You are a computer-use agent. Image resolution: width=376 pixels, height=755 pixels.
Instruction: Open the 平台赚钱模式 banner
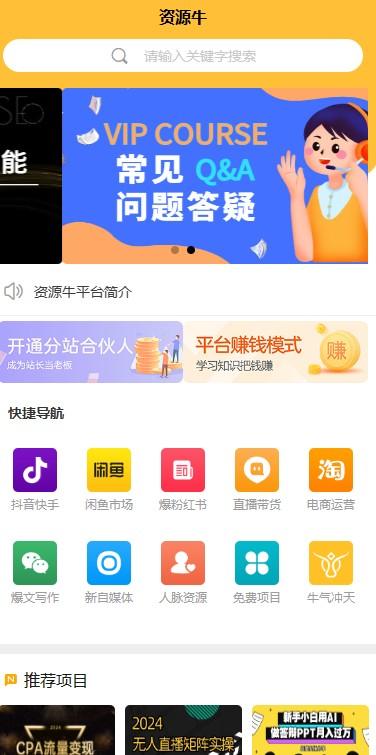(276, 352)
